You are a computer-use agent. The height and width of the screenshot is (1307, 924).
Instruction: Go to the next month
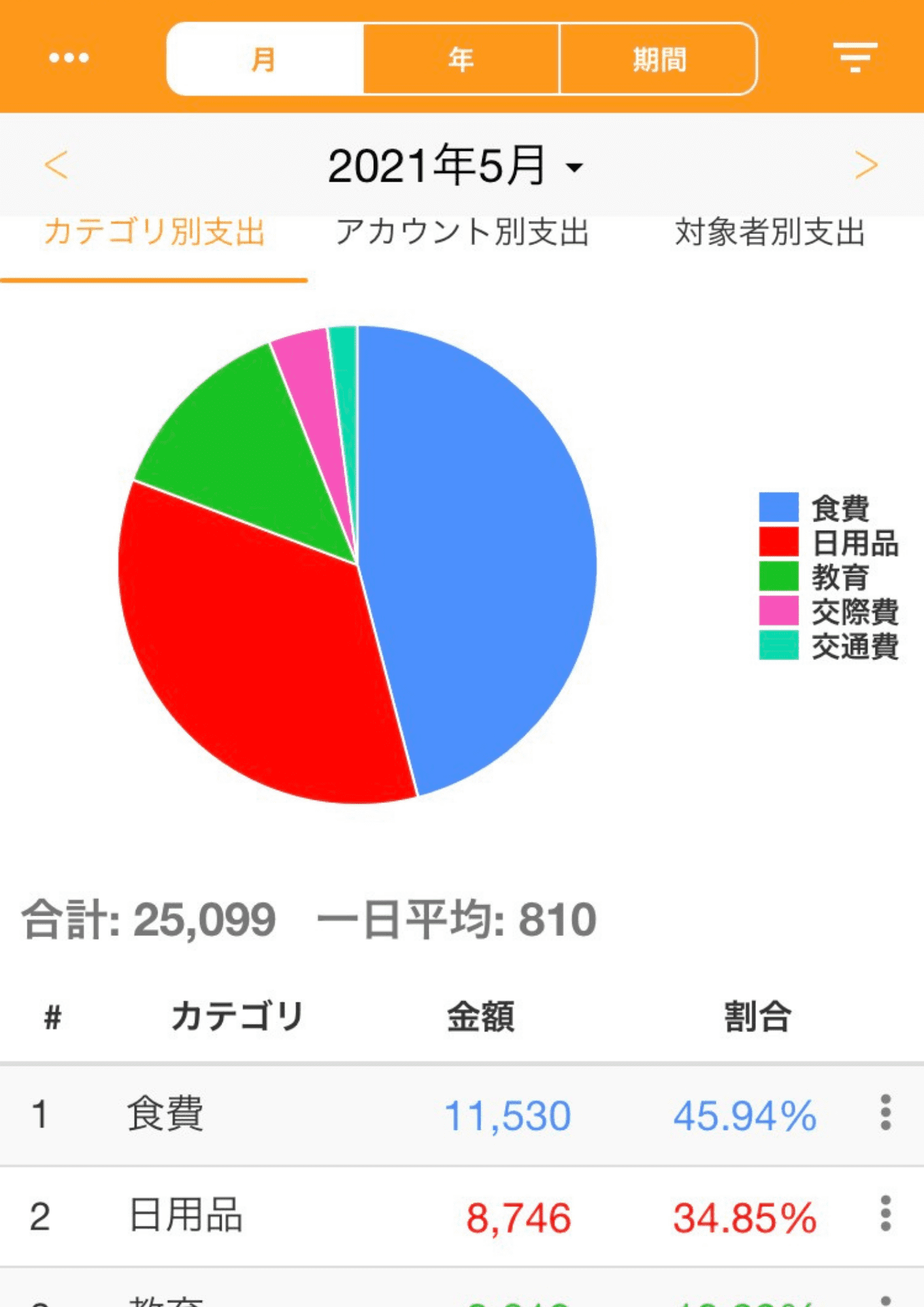point(866,165)
